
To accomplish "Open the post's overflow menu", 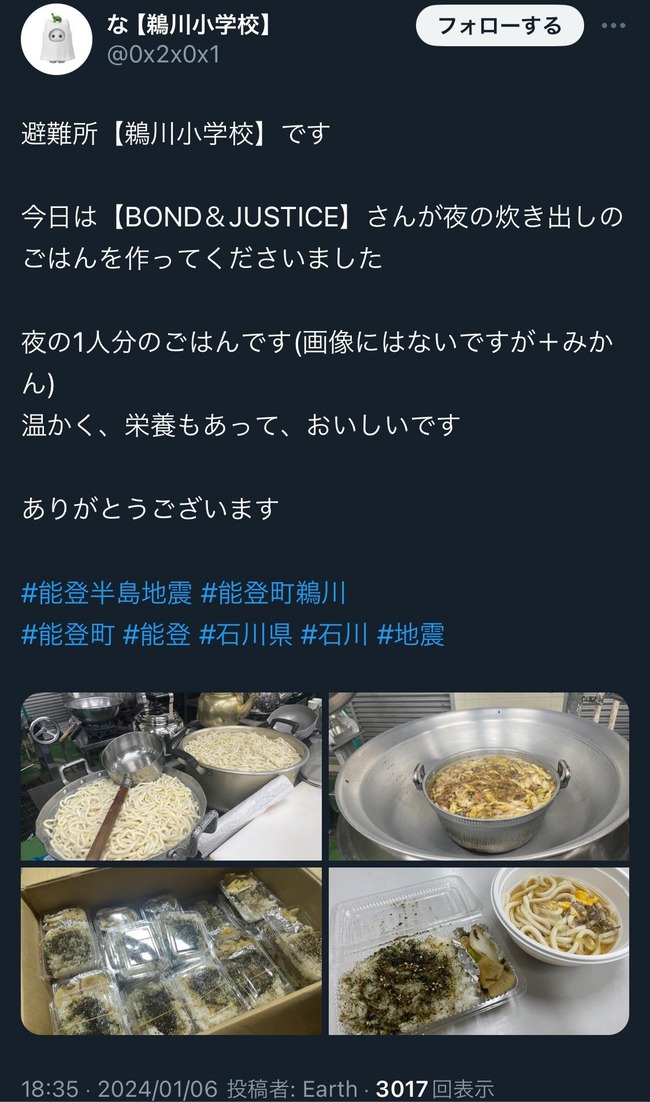I will click(x=612, y=26).
